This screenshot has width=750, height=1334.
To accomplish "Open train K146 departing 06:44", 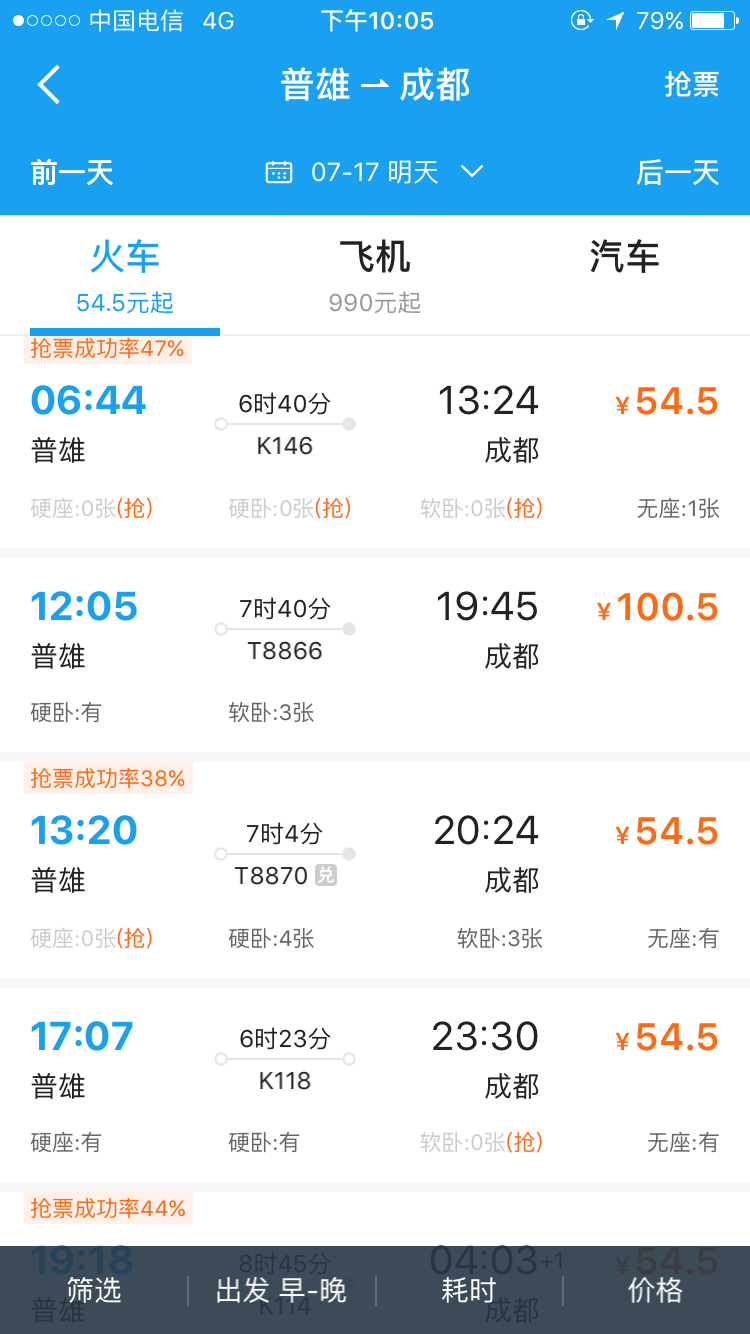I will (x=375, y=442).
